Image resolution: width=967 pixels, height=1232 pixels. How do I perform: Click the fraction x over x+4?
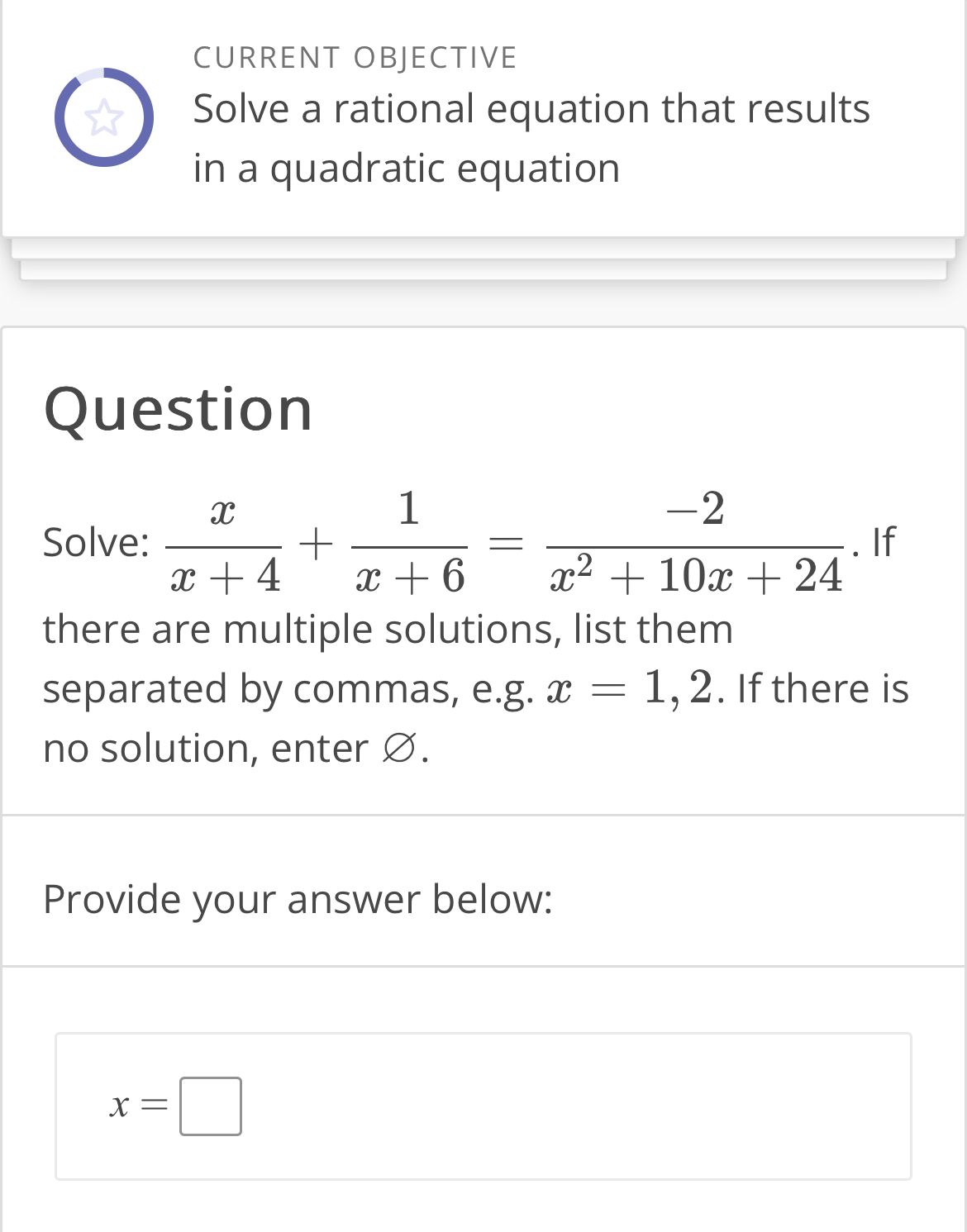coord(223,544)
